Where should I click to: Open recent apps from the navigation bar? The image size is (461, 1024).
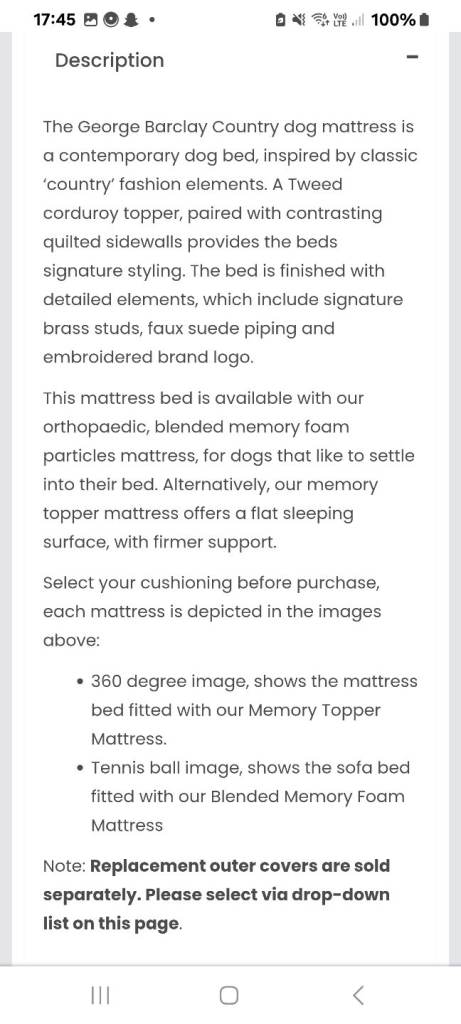click(x=100, y=995)
